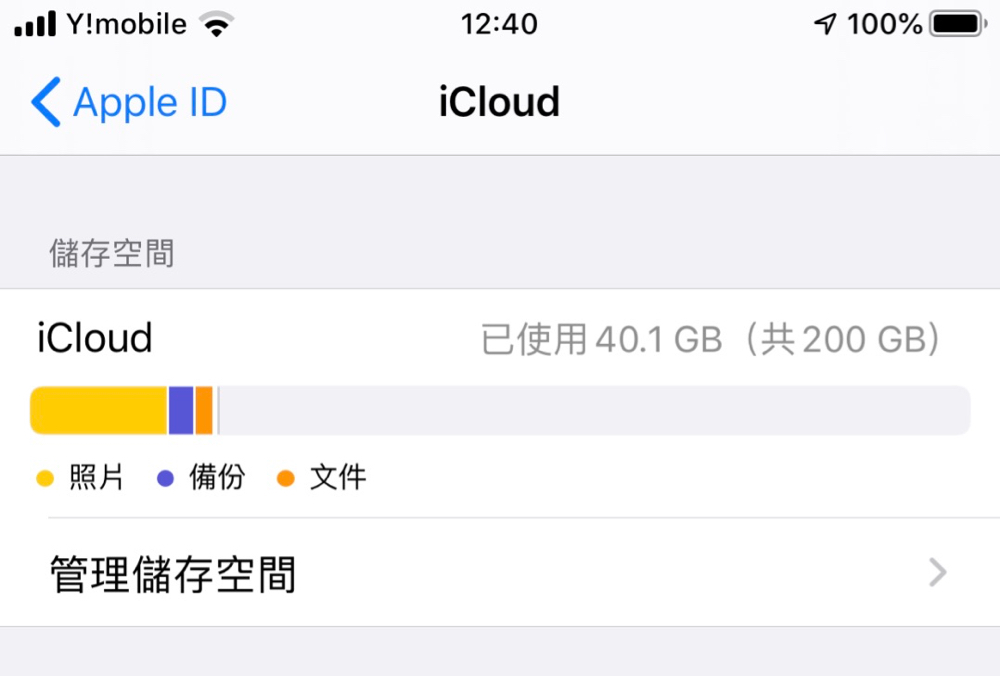Go back to Apple ID settings
Image resolution: width=1000 pixels, height=676 pixels.
(x=130, y=102)
